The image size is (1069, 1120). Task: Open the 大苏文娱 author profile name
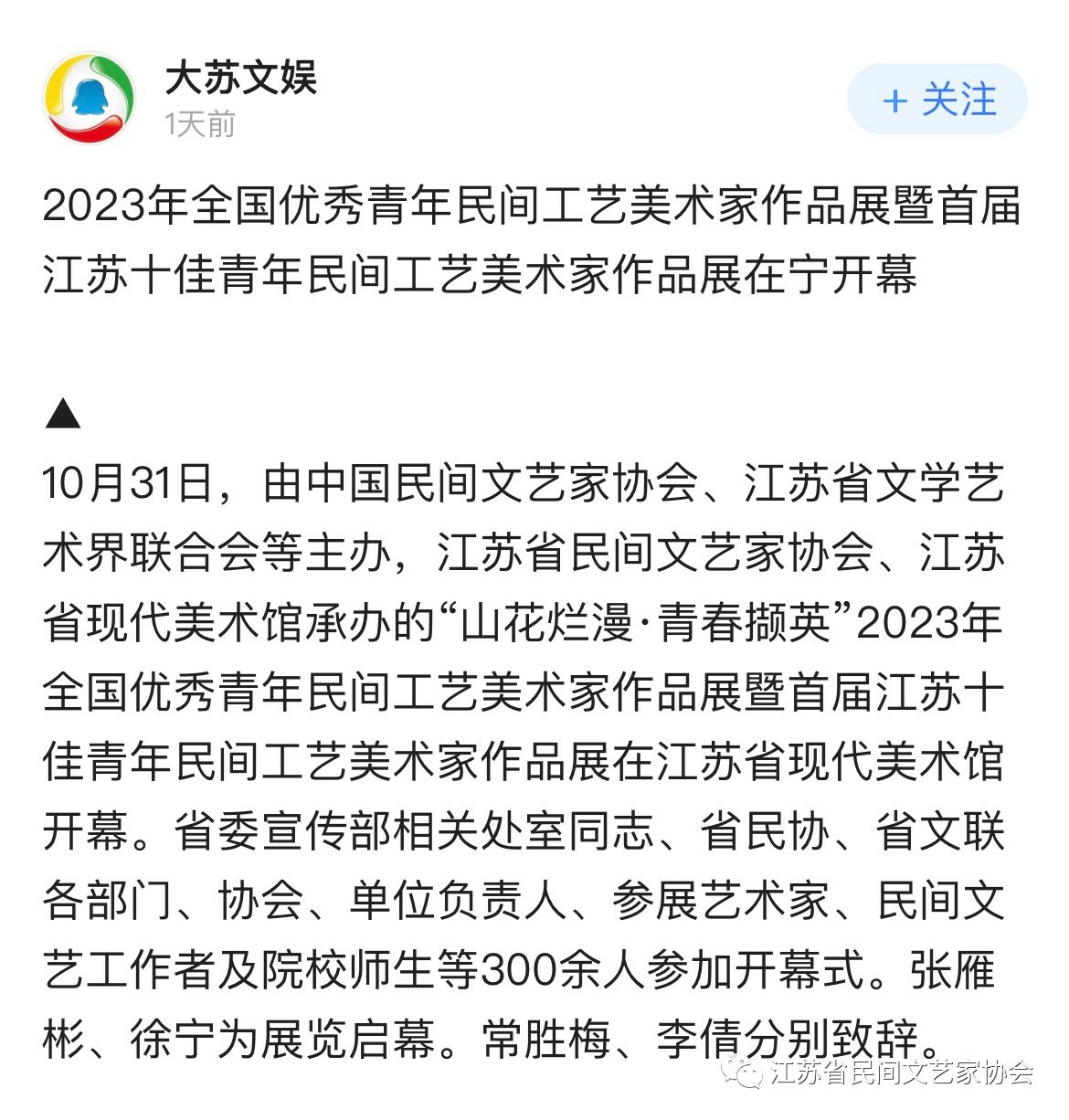(x=241, y=78)
